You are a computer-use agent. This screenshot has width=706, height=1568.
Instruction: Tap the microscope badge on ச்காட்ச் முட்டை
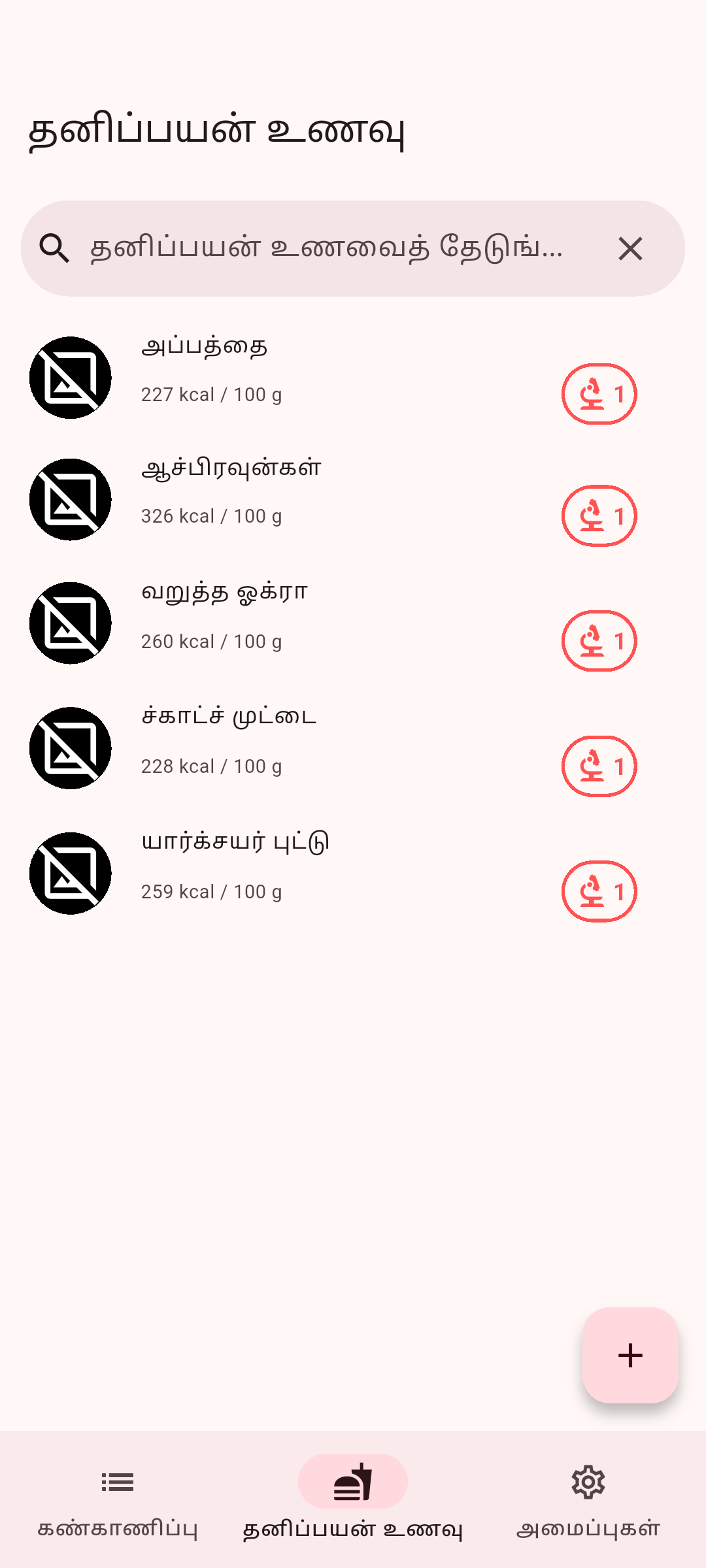tap(599, 766)
